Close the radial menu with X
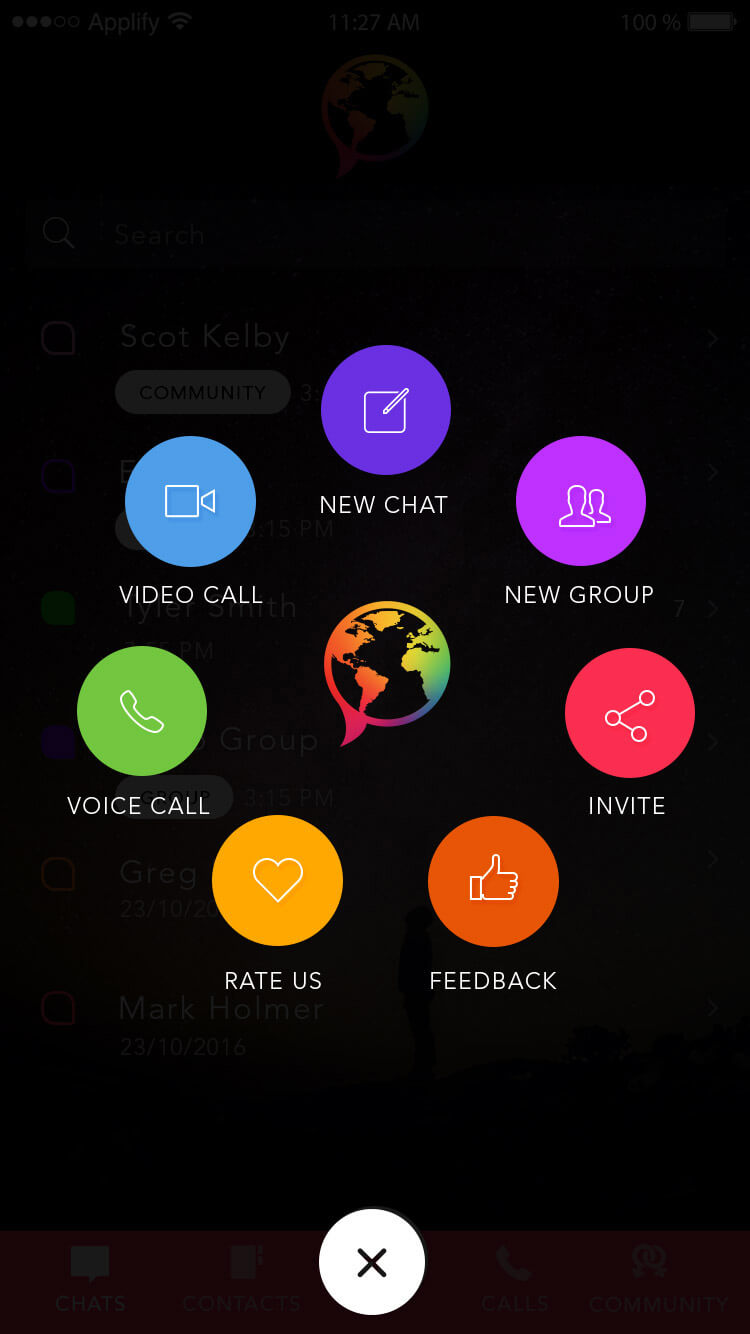 pos(372,1262)
